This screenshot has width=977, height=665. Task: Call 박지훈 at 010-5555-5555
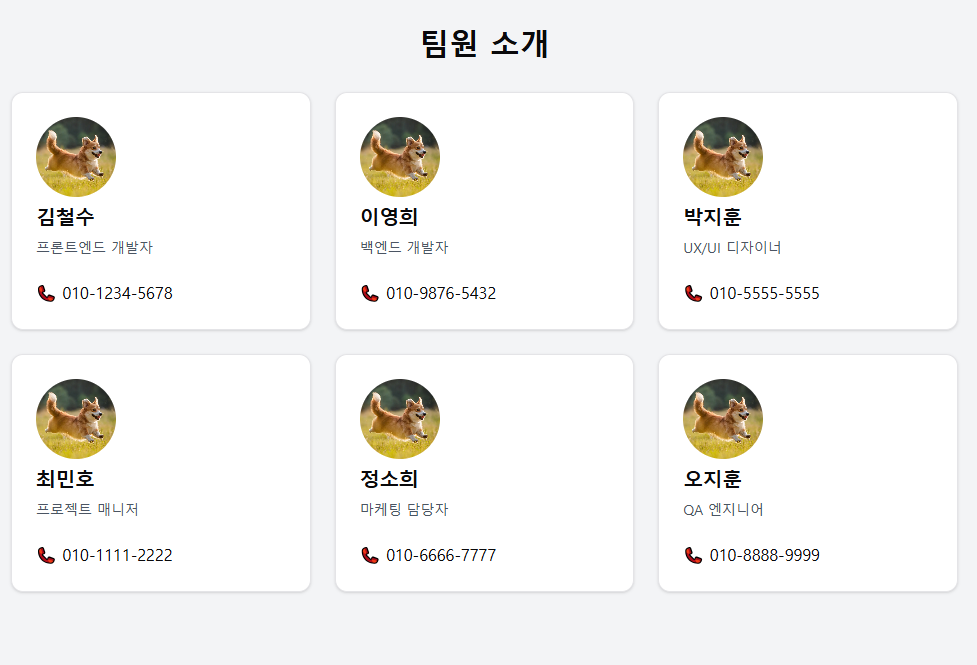point(764,293)
